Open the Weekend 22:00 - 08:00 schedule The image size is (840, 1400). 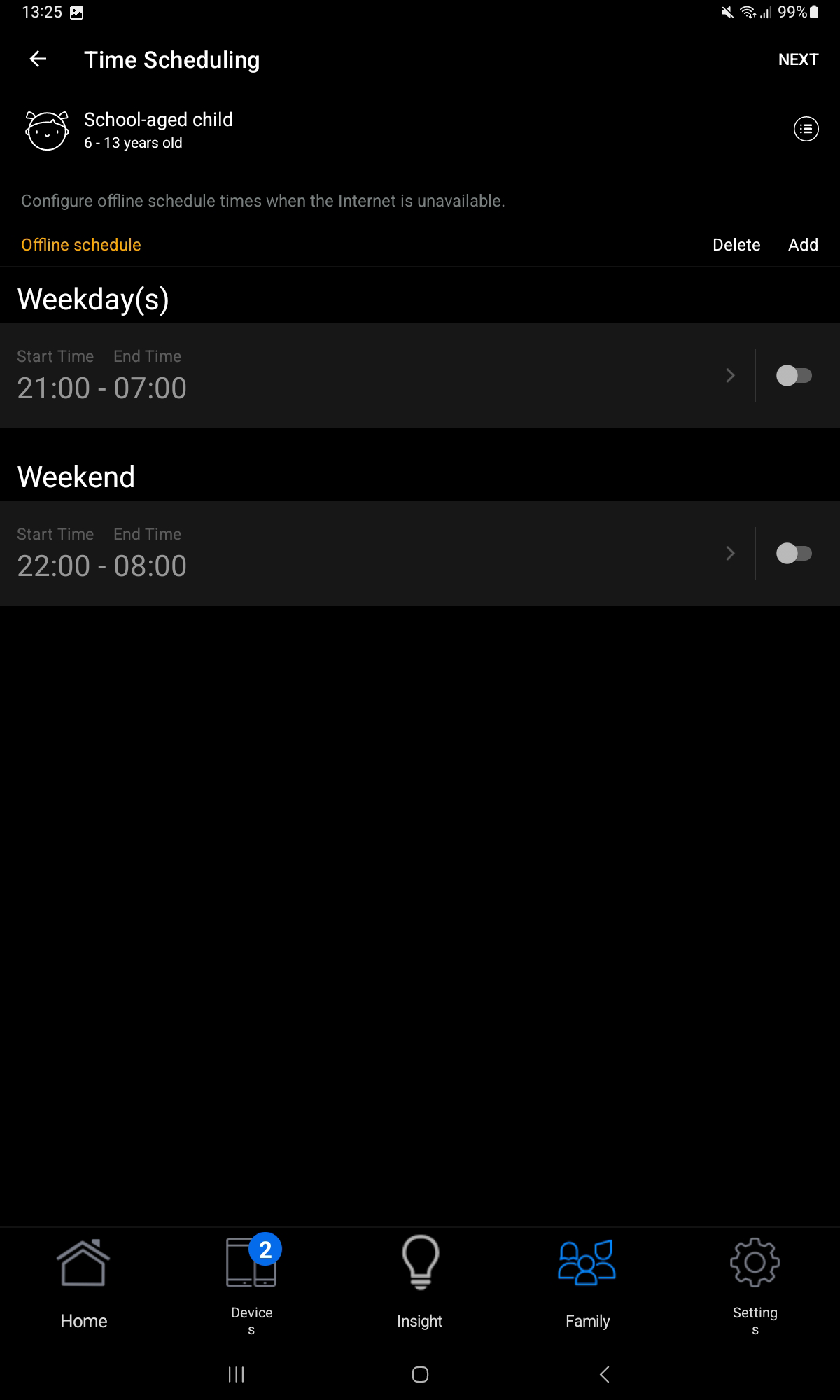364,554
